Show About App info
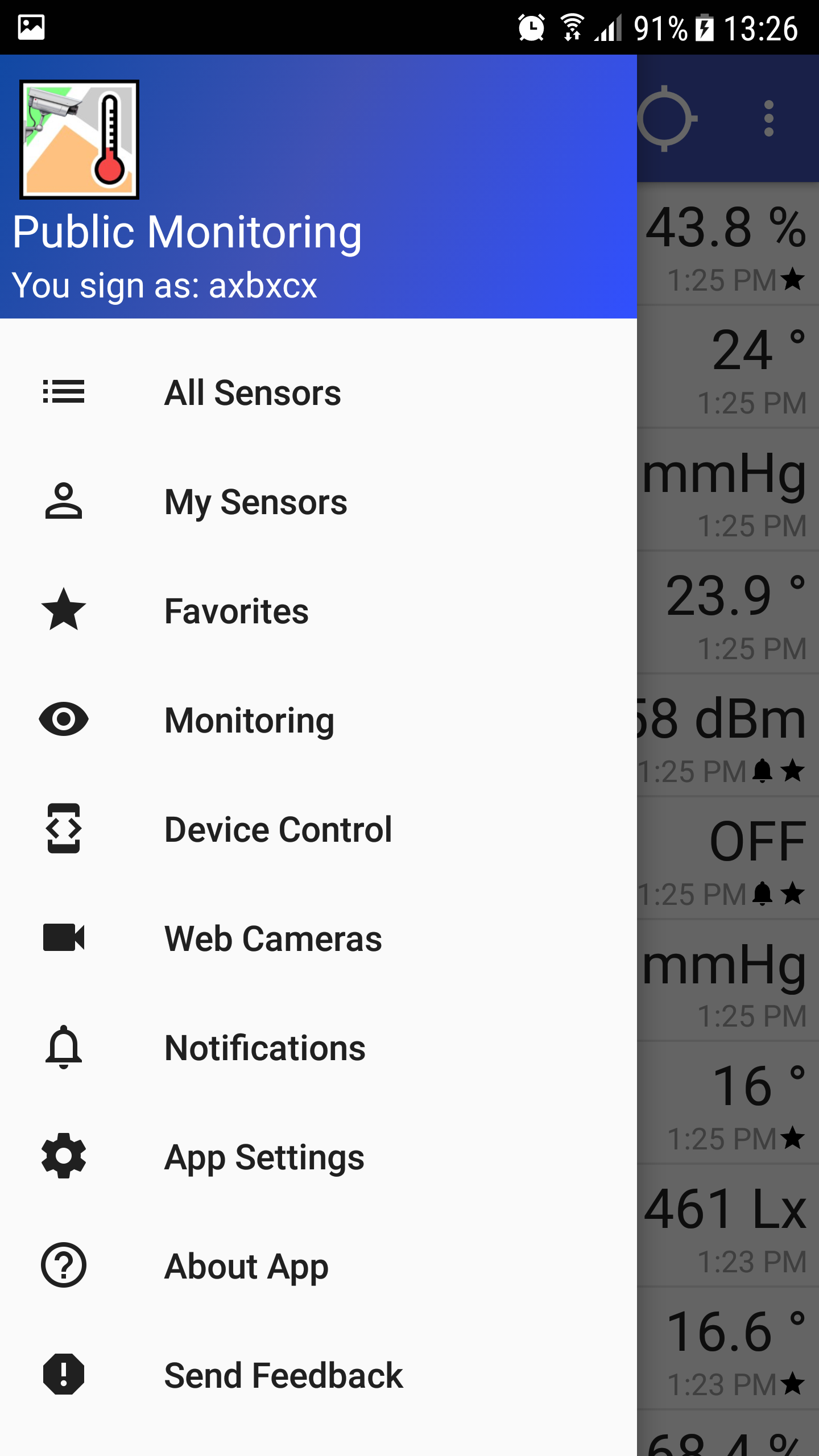The width and height of the screenshot is (819, 1456). pos(318,1266)
